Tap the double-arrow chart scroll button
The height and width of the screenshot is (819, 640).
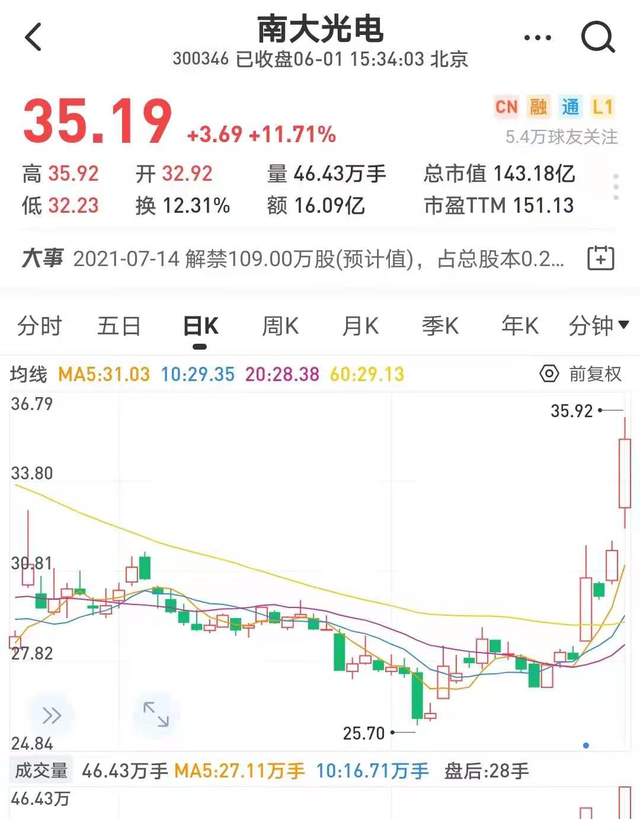[52, 715]
